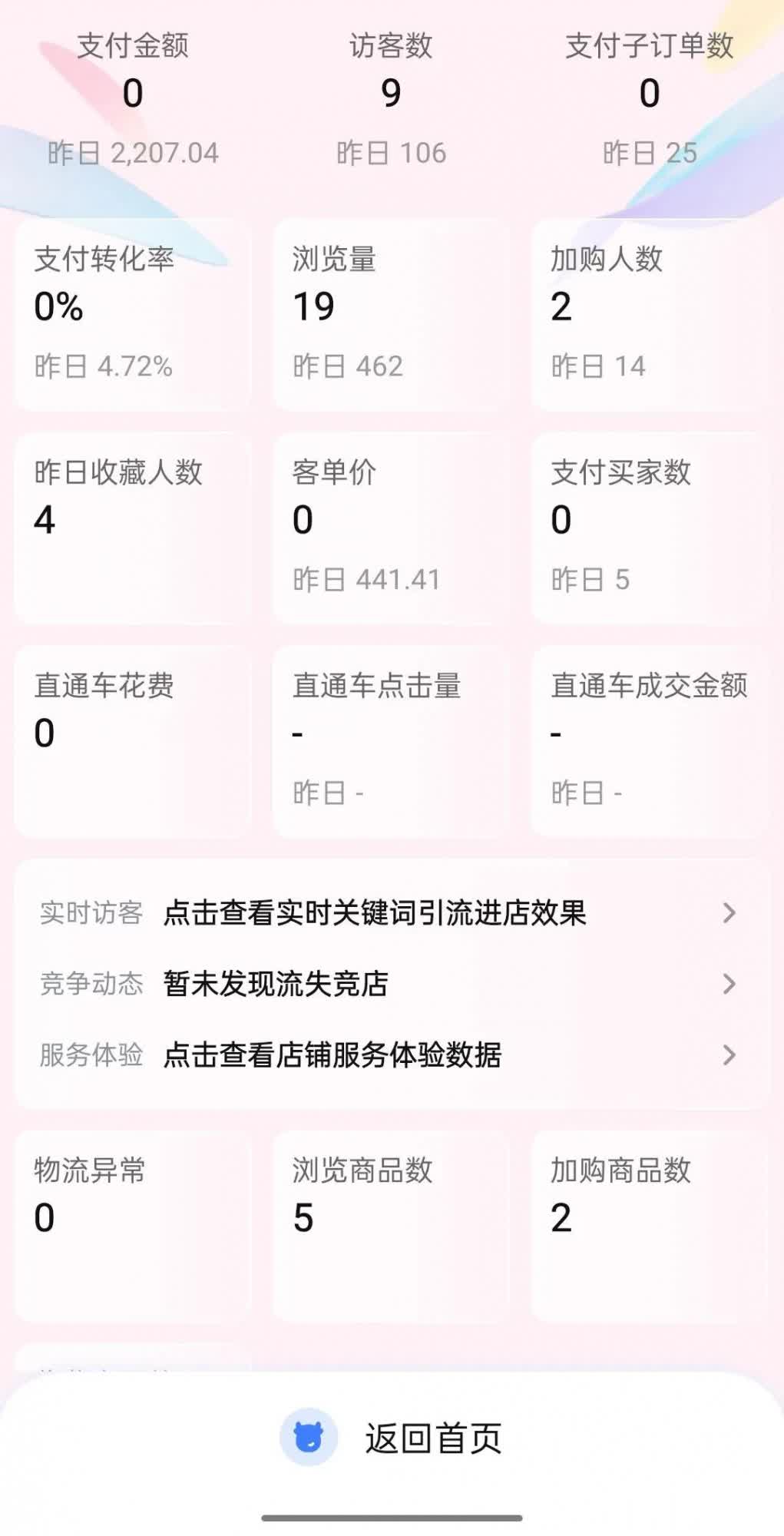
Task: Open the 直通车成交金额 card
Action: pyautogui.click(x=649, y=741)
